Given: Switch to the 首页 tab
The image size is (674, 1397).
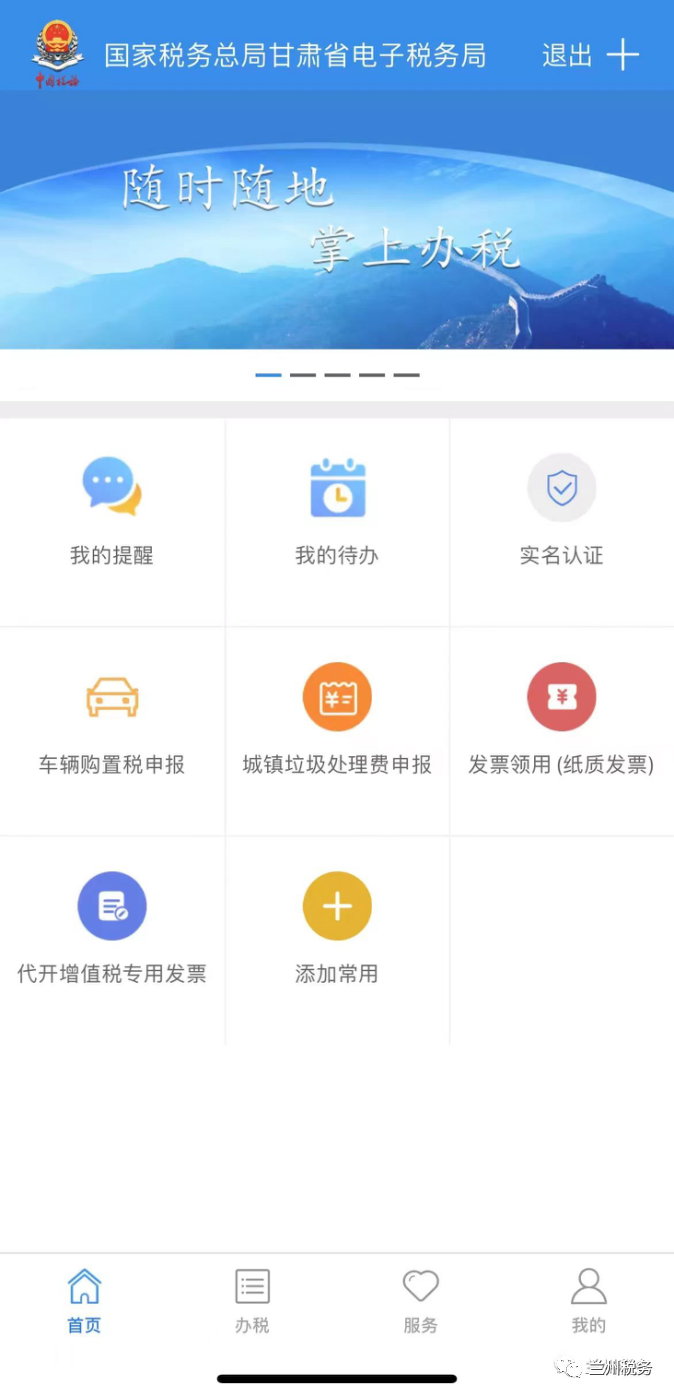Looking at the screenshot, I should [84, 1301].
